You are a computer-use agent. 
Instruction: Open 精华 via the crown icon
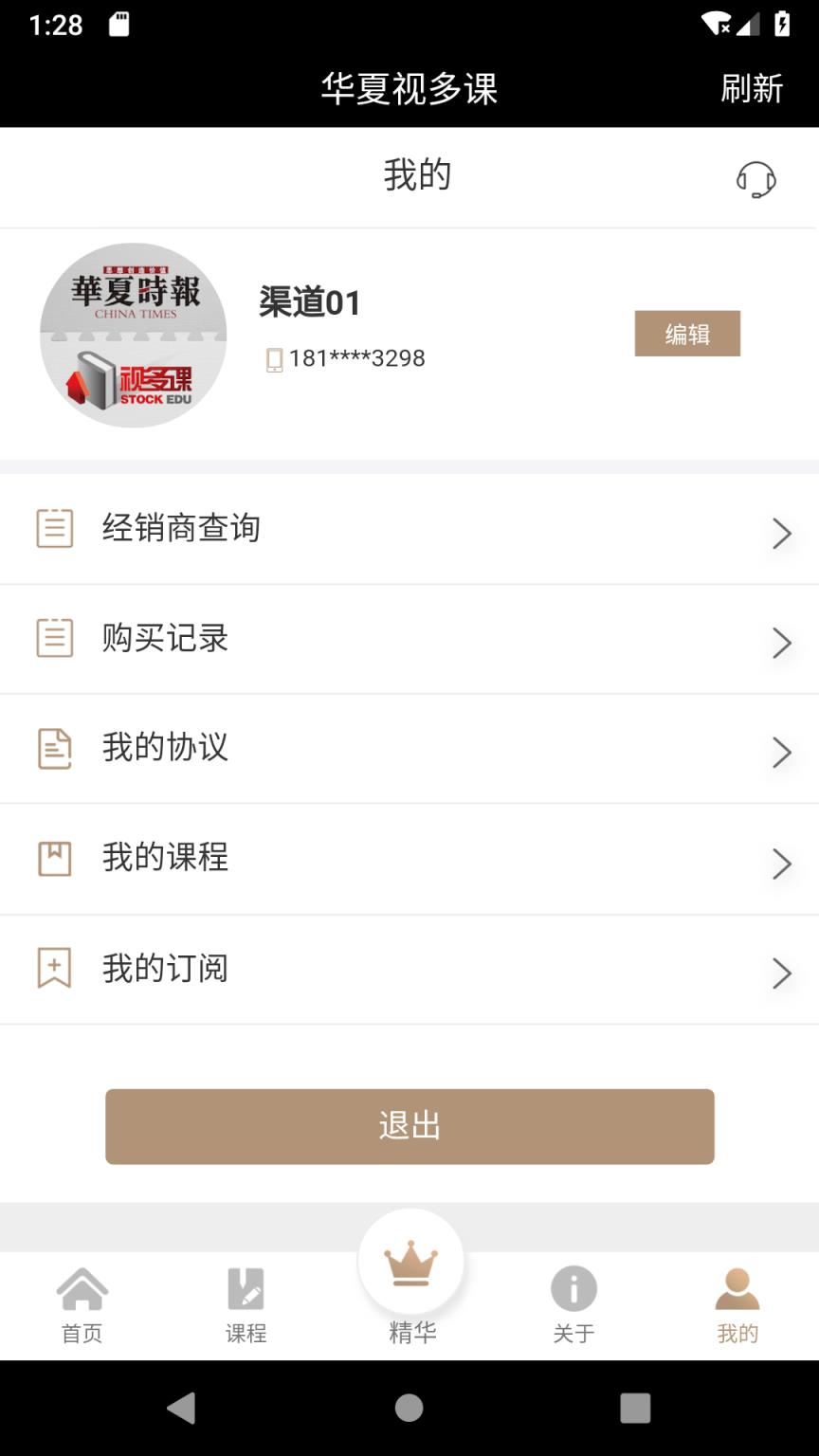[x=409, y=1261]
